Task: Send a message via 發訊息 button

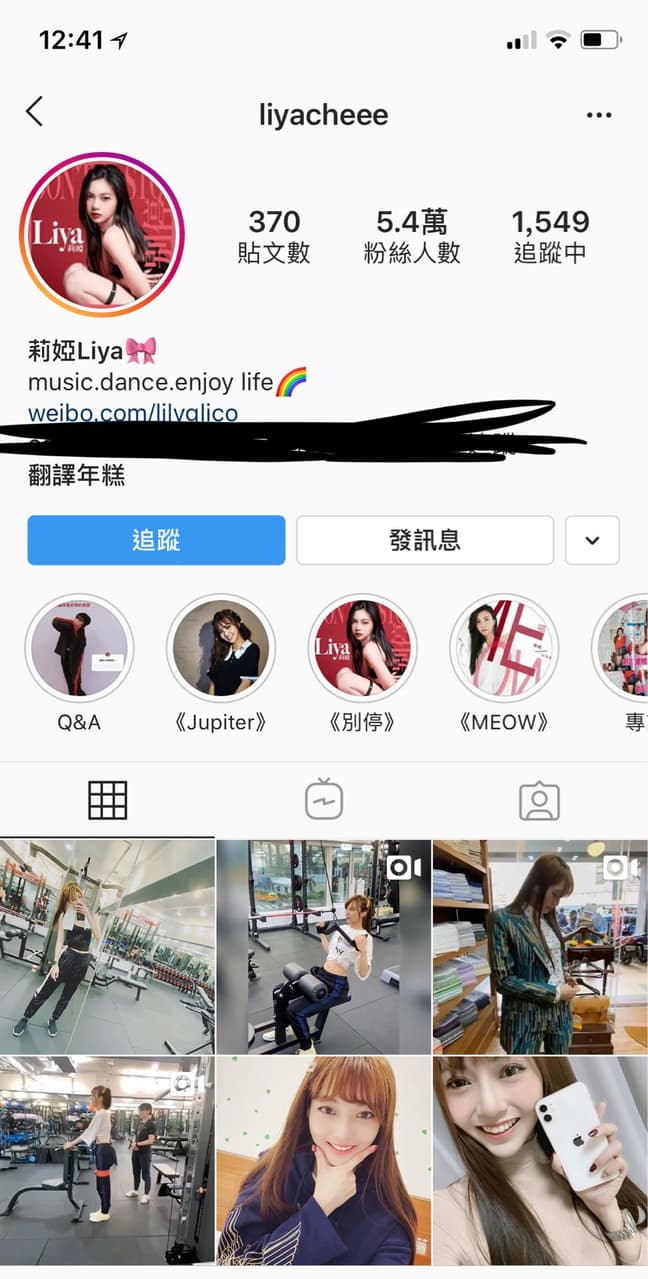Action: click(425, 540)
